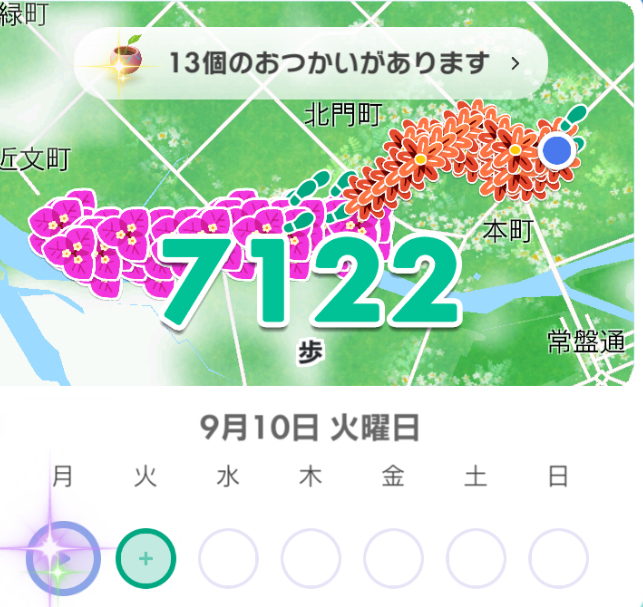Select Wednesday's (水) day circle

pyautogui.click(x=228, y=557)
